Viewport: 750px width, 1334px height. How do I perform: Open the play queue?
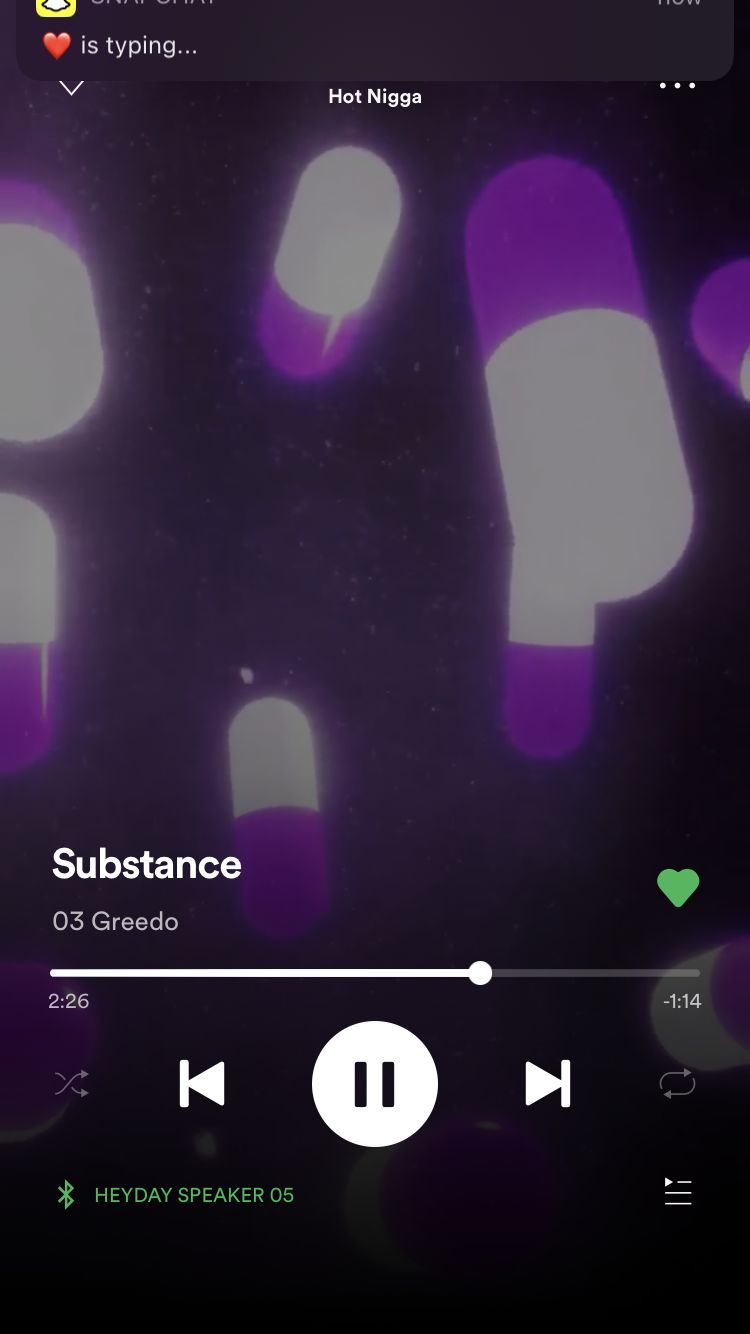678,1192
